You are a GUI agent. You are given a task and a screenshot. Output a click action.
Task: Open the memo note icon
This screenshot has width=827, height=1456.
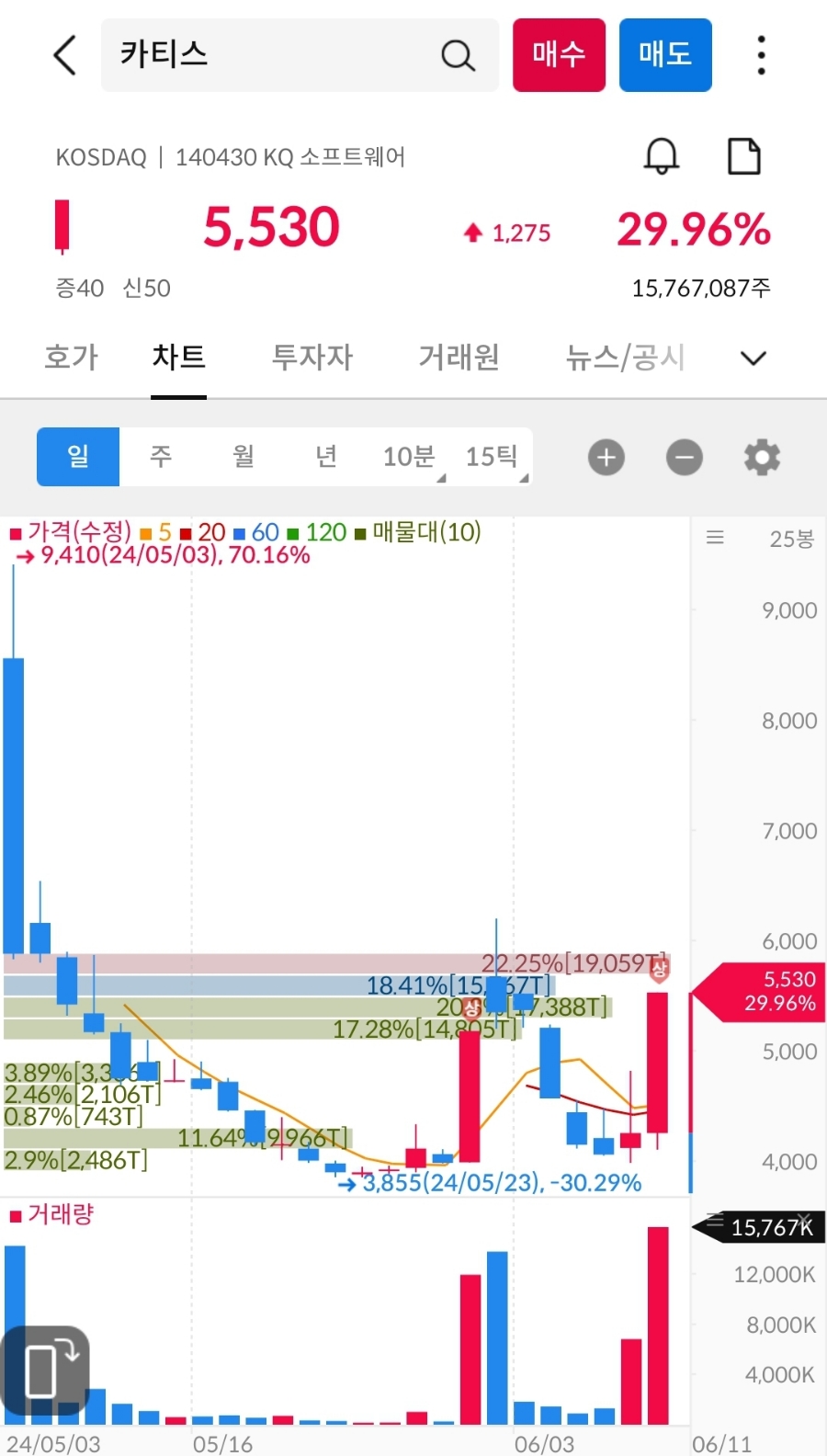pos(743,156)
